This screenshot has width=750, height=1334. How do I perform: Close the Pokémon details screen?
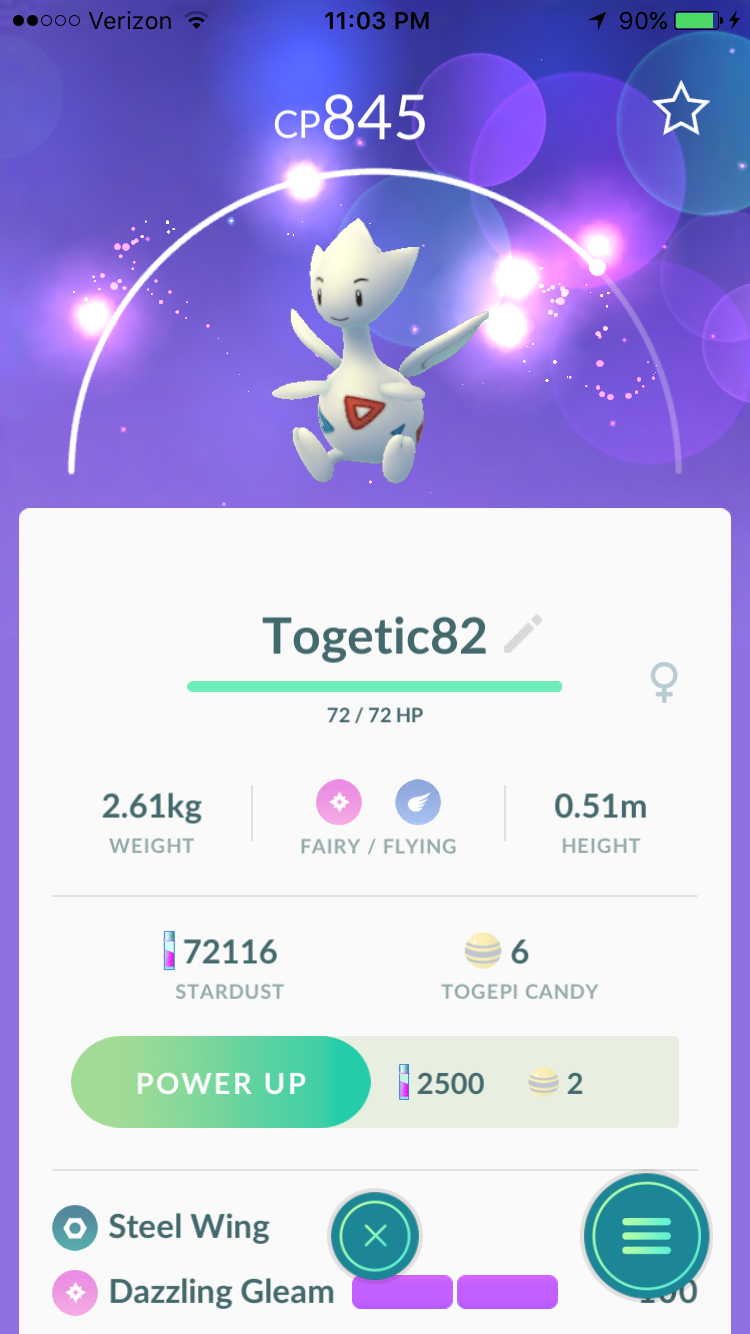(x=375, y=1236)
